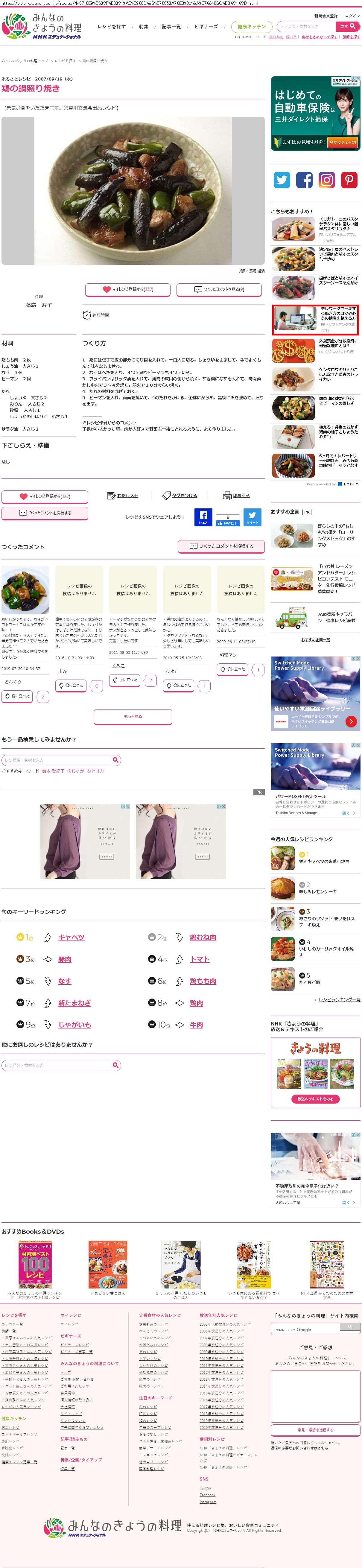The image size is (362, 1568).
Task: Open キャベツ keyword ranking link
Action: [71, 938]
